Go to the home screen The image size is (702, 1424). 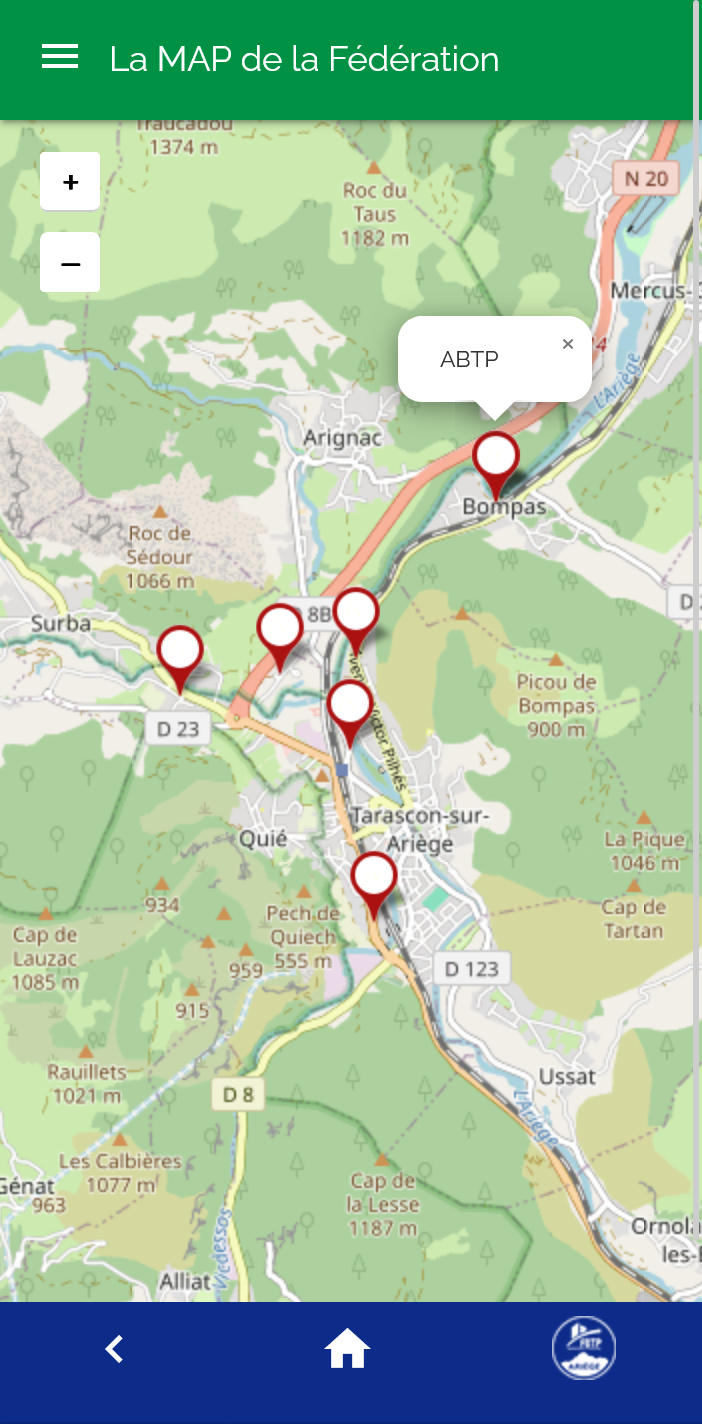pos(347,1350)
